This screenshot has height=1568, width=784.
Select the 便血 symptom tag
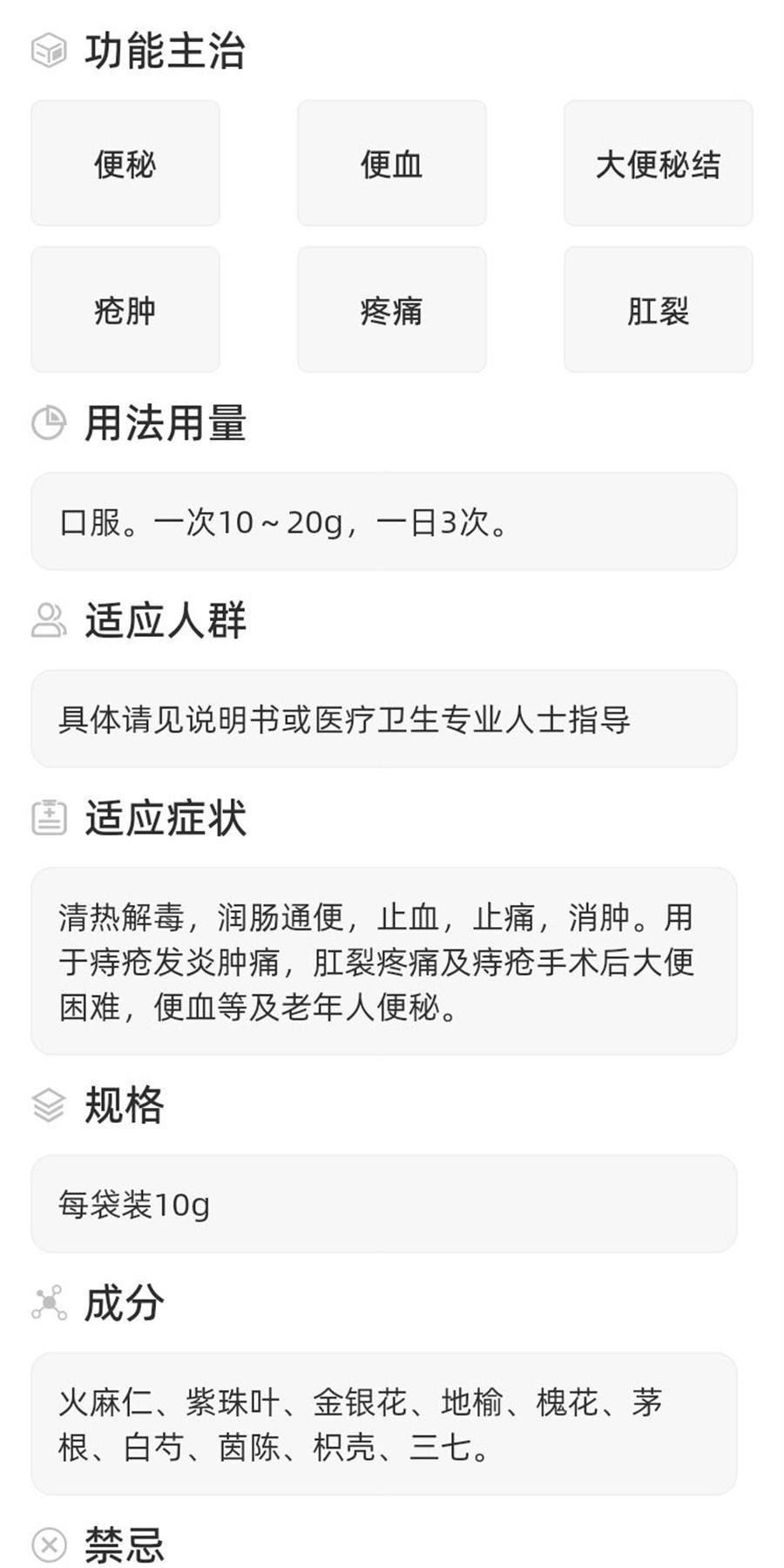coord(391,164)
